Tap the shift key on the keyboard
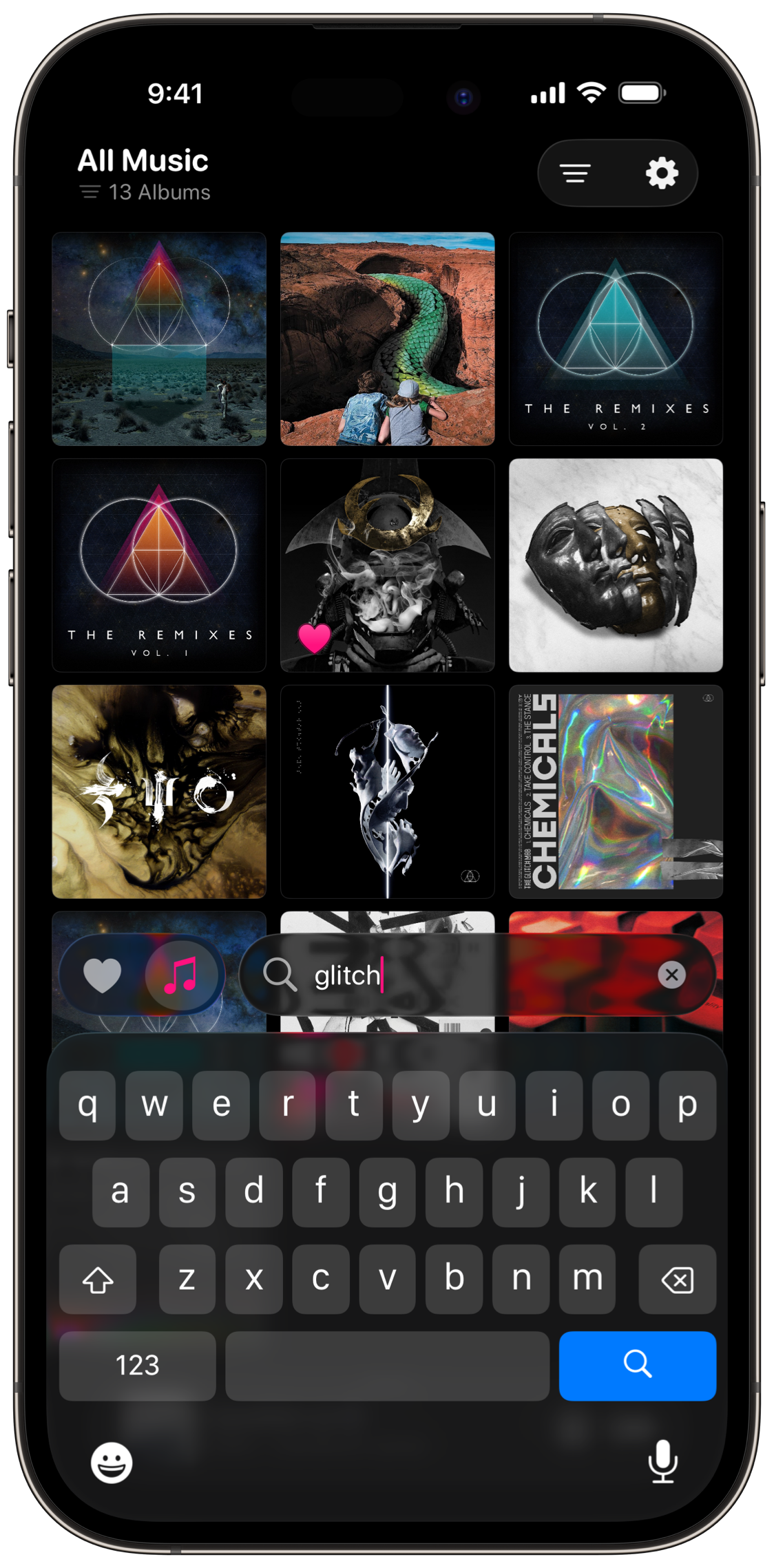Viewport: 774px width, 1568px height. tap(97, 1280)
